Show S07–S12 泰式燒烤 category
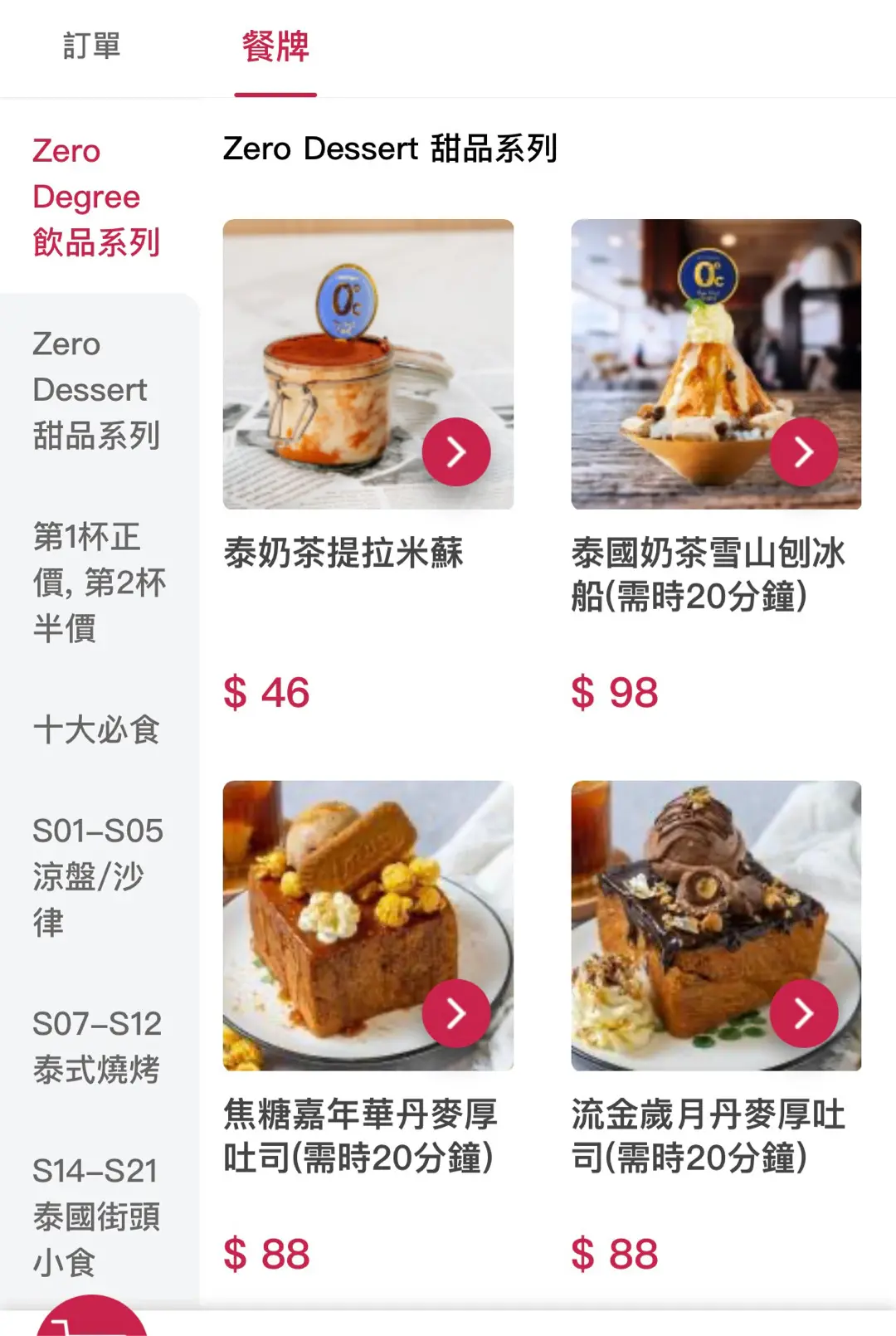Viewport: 896px width, 1336px height. [96, 1046]
